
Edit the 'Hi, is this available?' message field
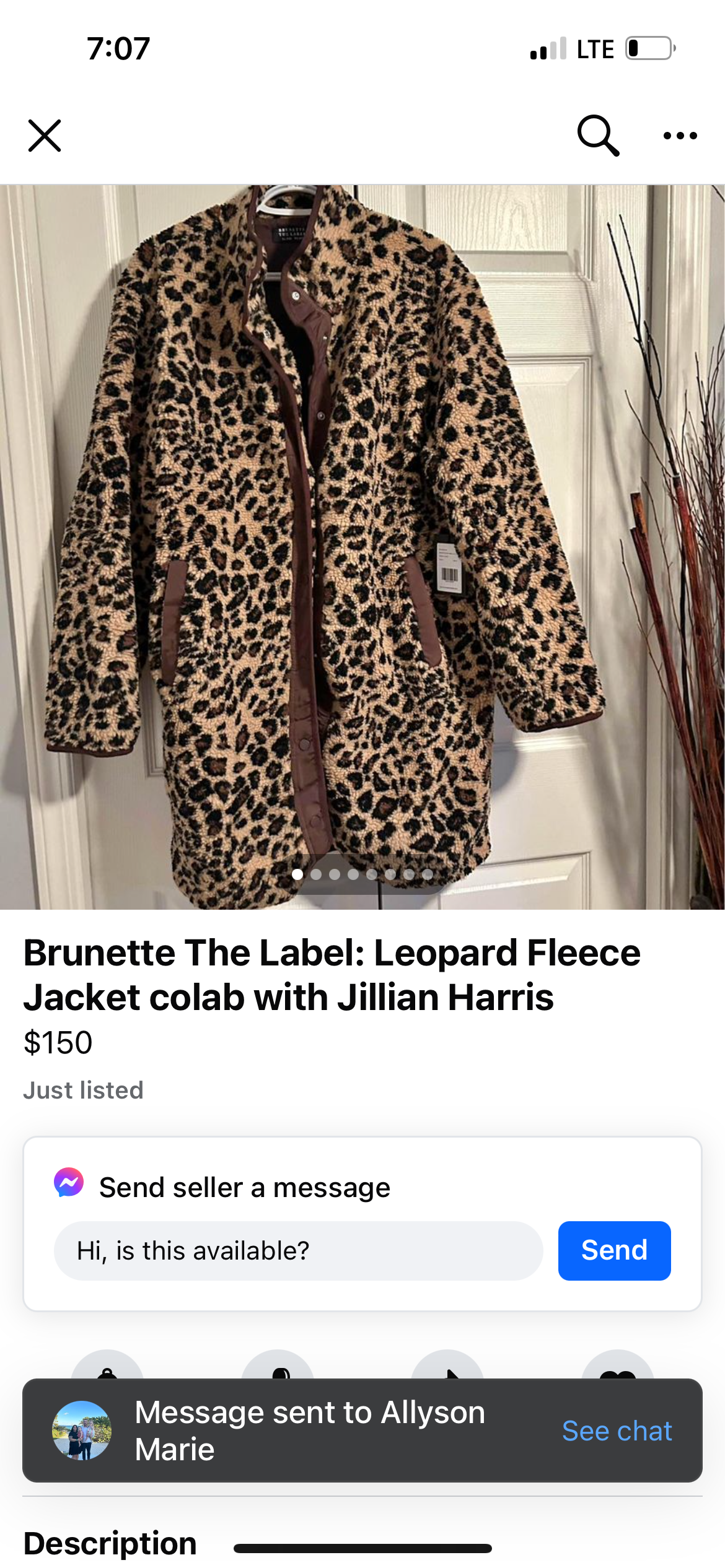298,1250
